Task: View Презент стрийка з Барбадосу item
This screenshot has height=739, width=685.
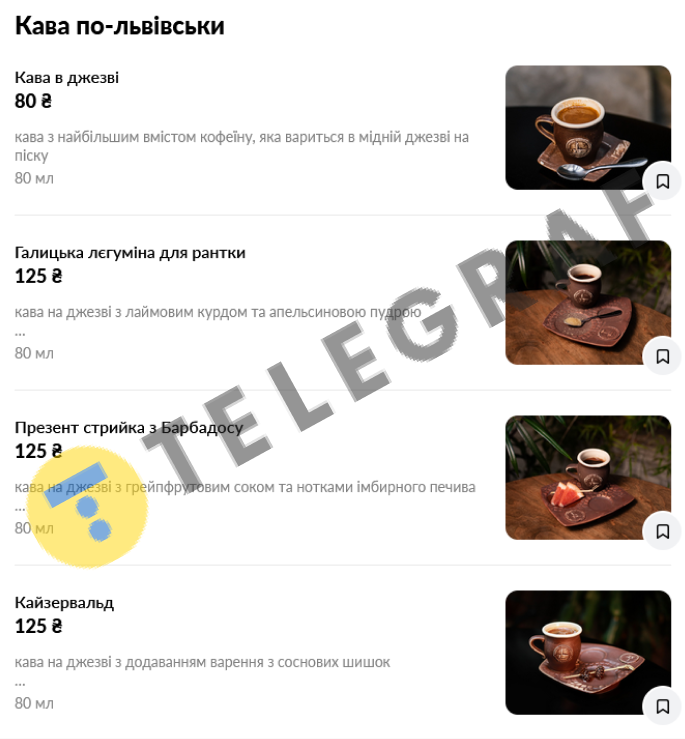Action: tap(129, 428)
